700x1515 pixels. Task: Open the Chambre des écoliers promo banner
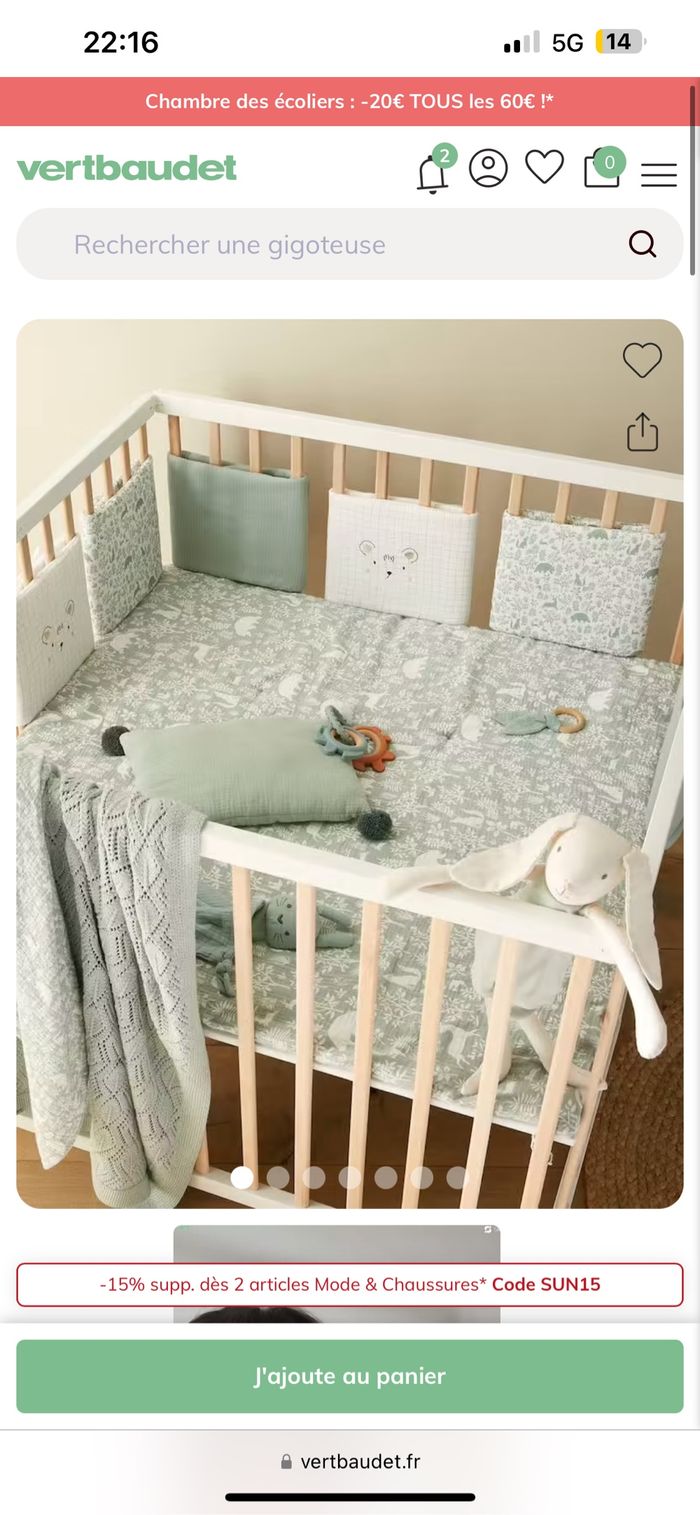349,101
